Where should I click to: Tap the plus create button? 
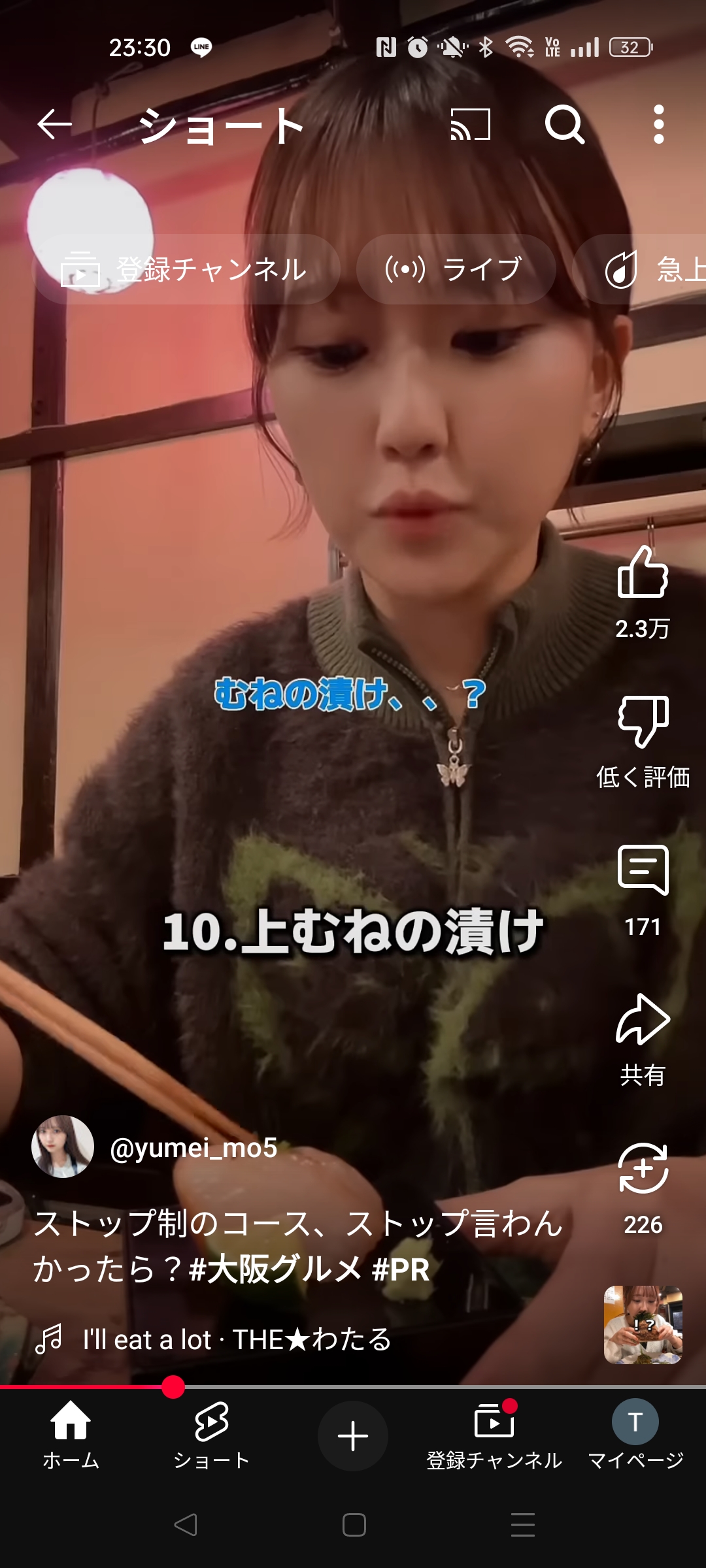click(x=353, y=1435)
